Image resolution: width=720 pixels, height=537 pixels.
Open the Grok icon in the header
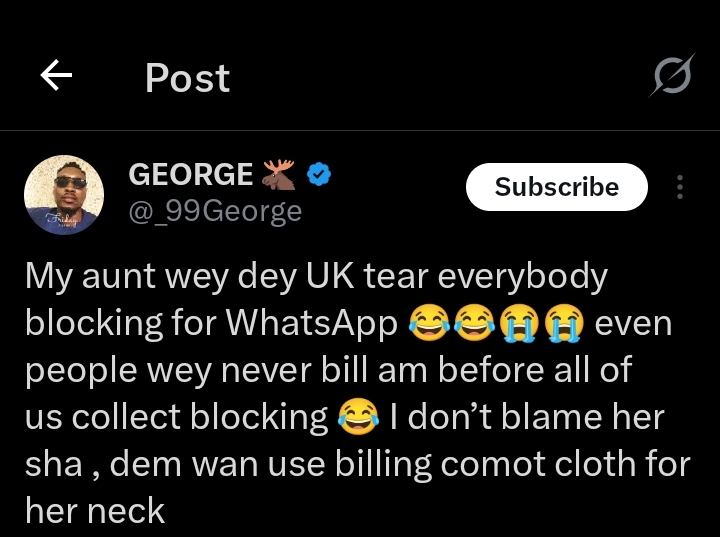tap(671, 77)
